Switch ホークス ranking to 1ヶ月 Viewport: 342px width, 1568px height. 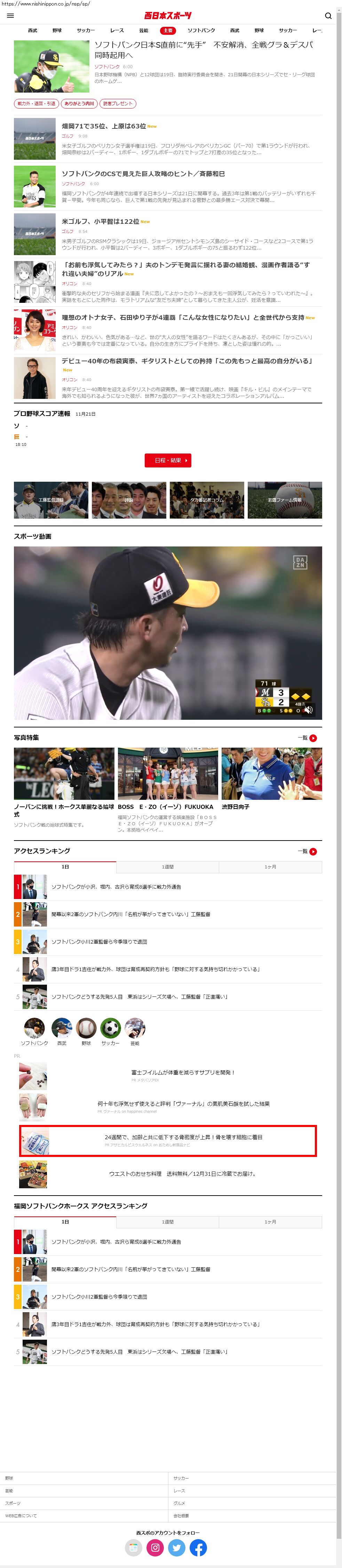[270, 1222]
